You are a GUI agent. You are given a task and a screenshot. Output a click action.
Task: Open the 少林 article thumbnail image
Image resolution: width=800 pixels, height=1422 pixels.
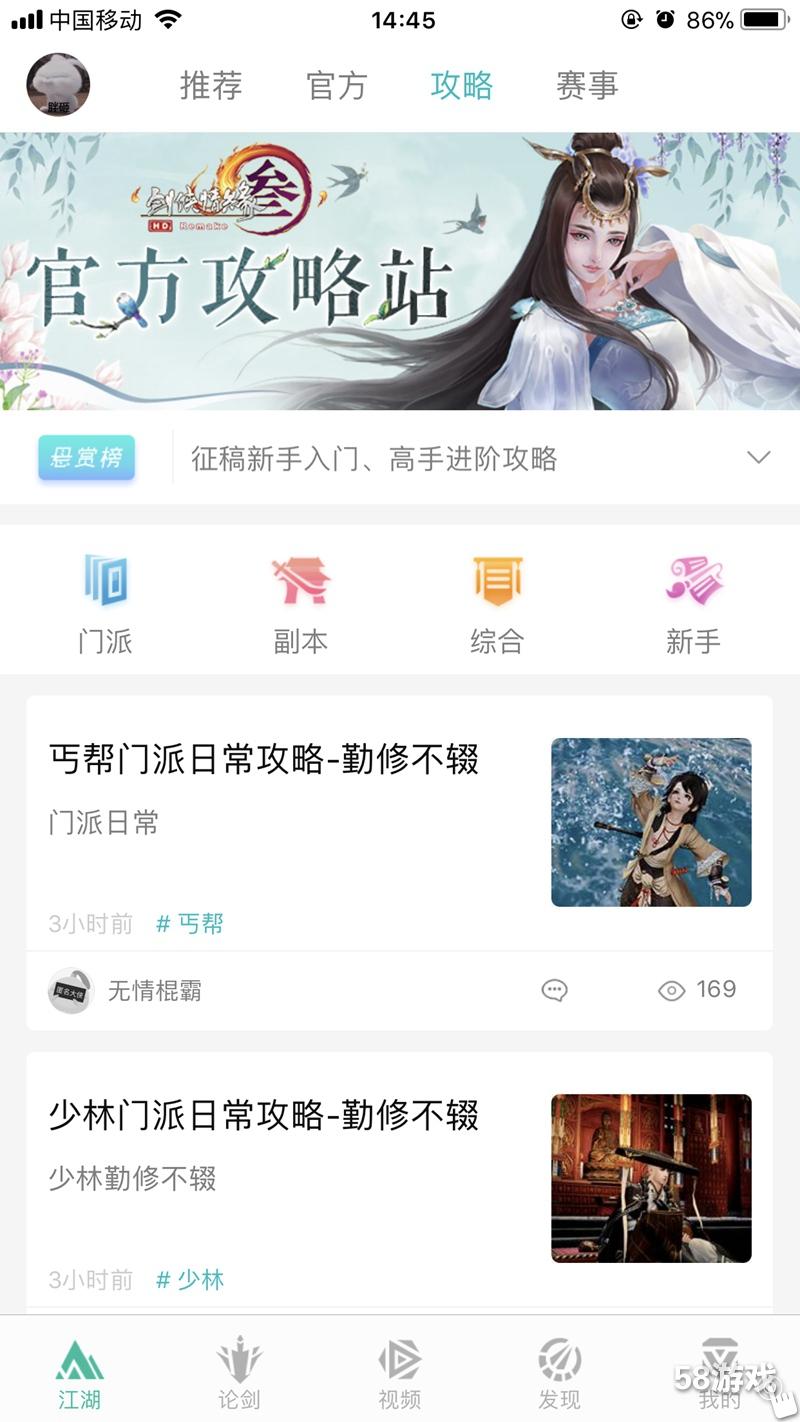652,1178
